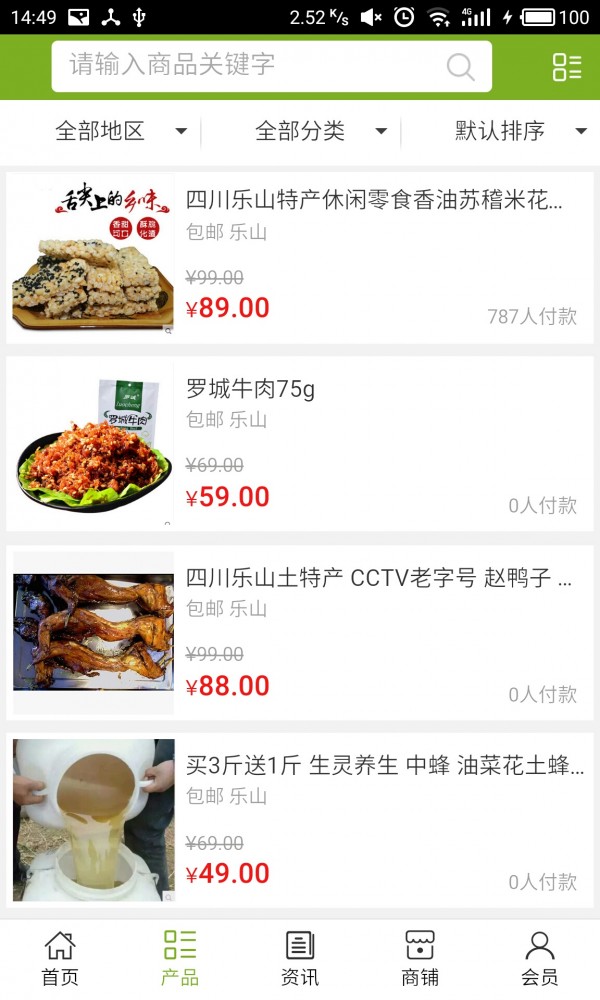Select the 产品 products tab

180,958
